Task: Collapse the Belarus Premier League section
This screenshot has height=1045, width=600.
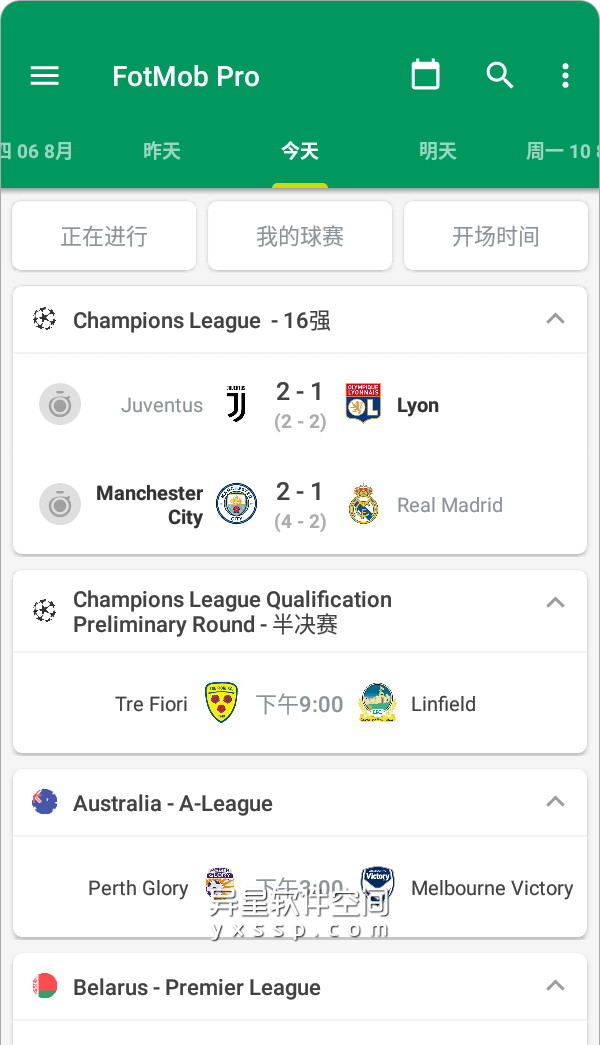Action: [x=555, y=986]
